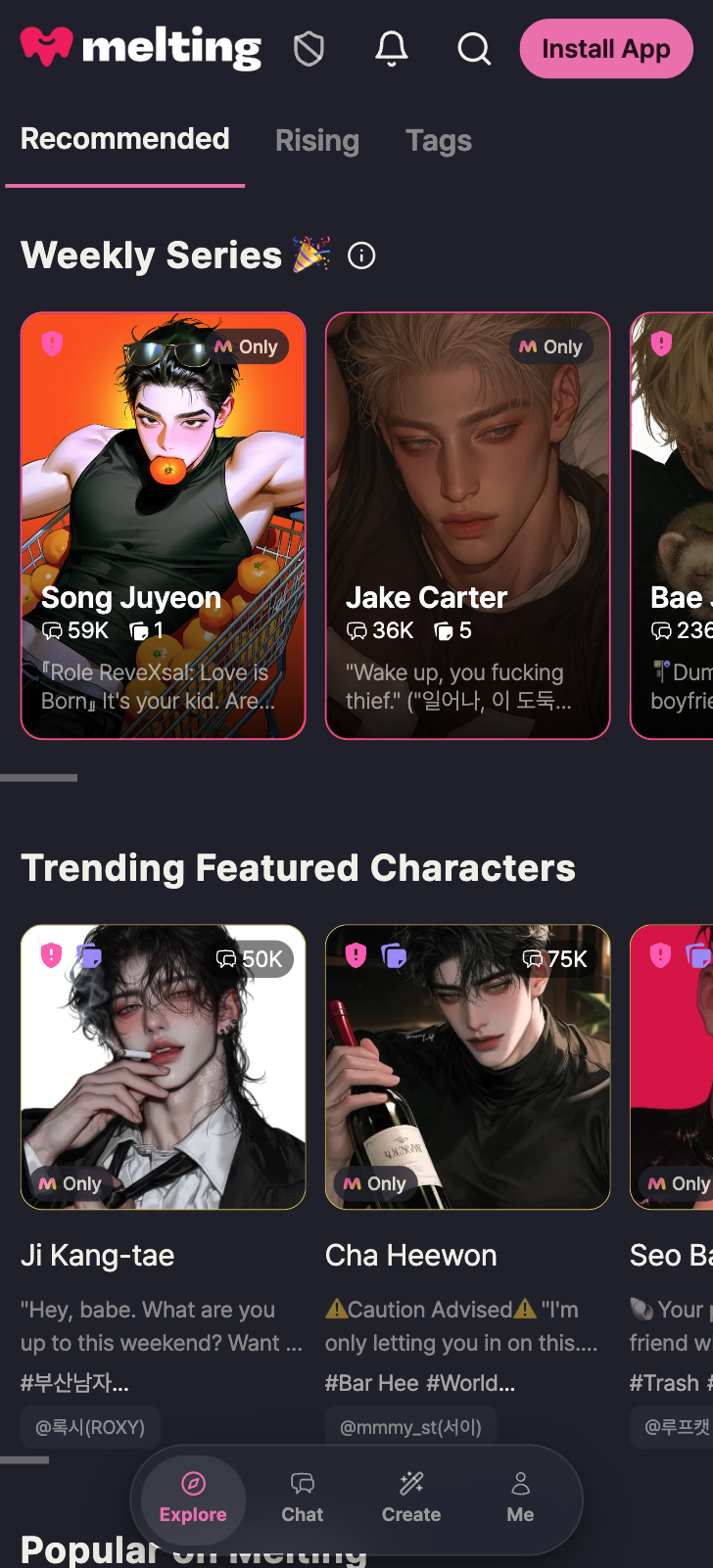
Task: Switch to the Rising tab
Action: coord(317,141)
